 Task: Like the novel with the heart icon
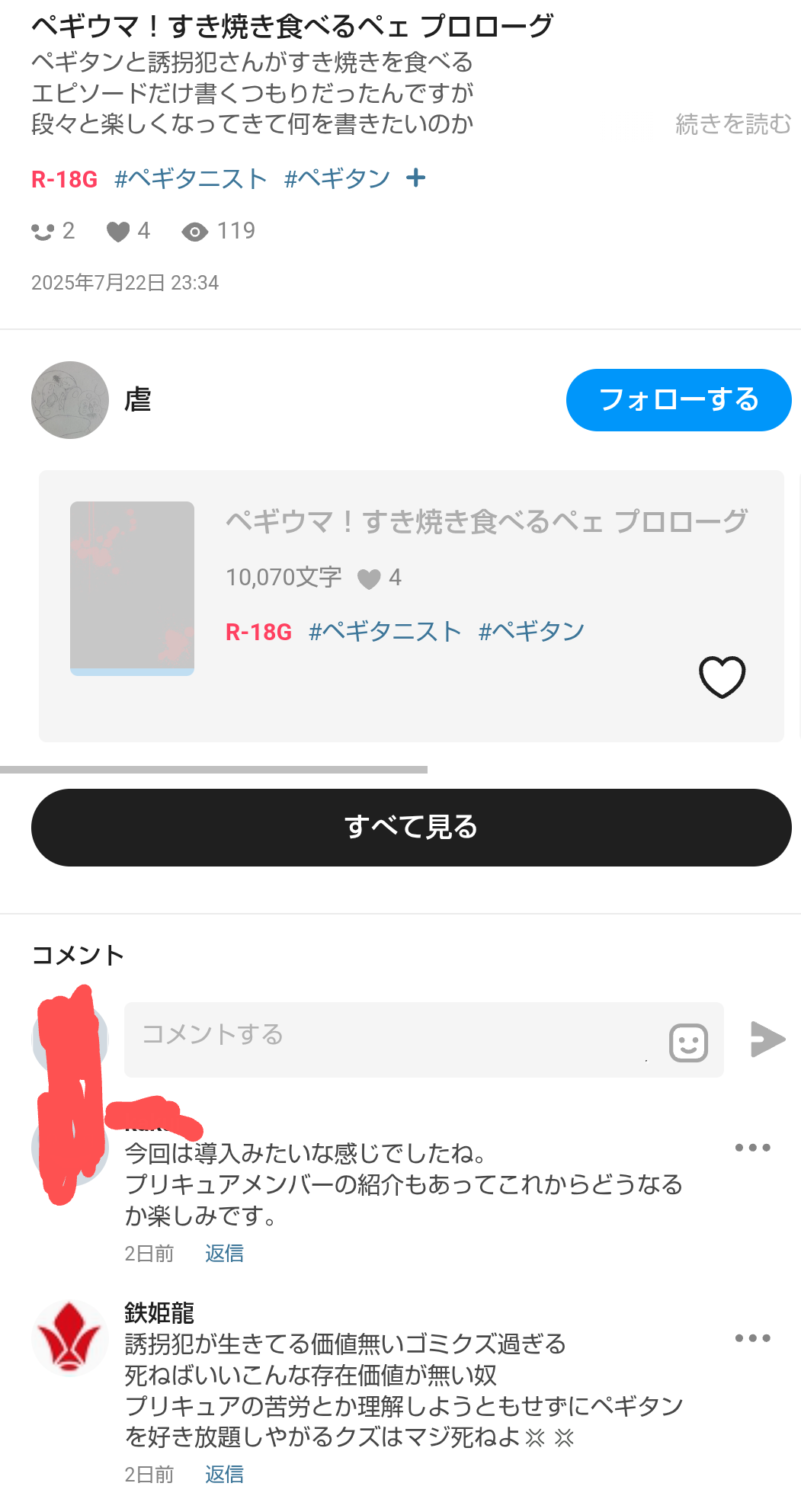click(x=722, y=677)
